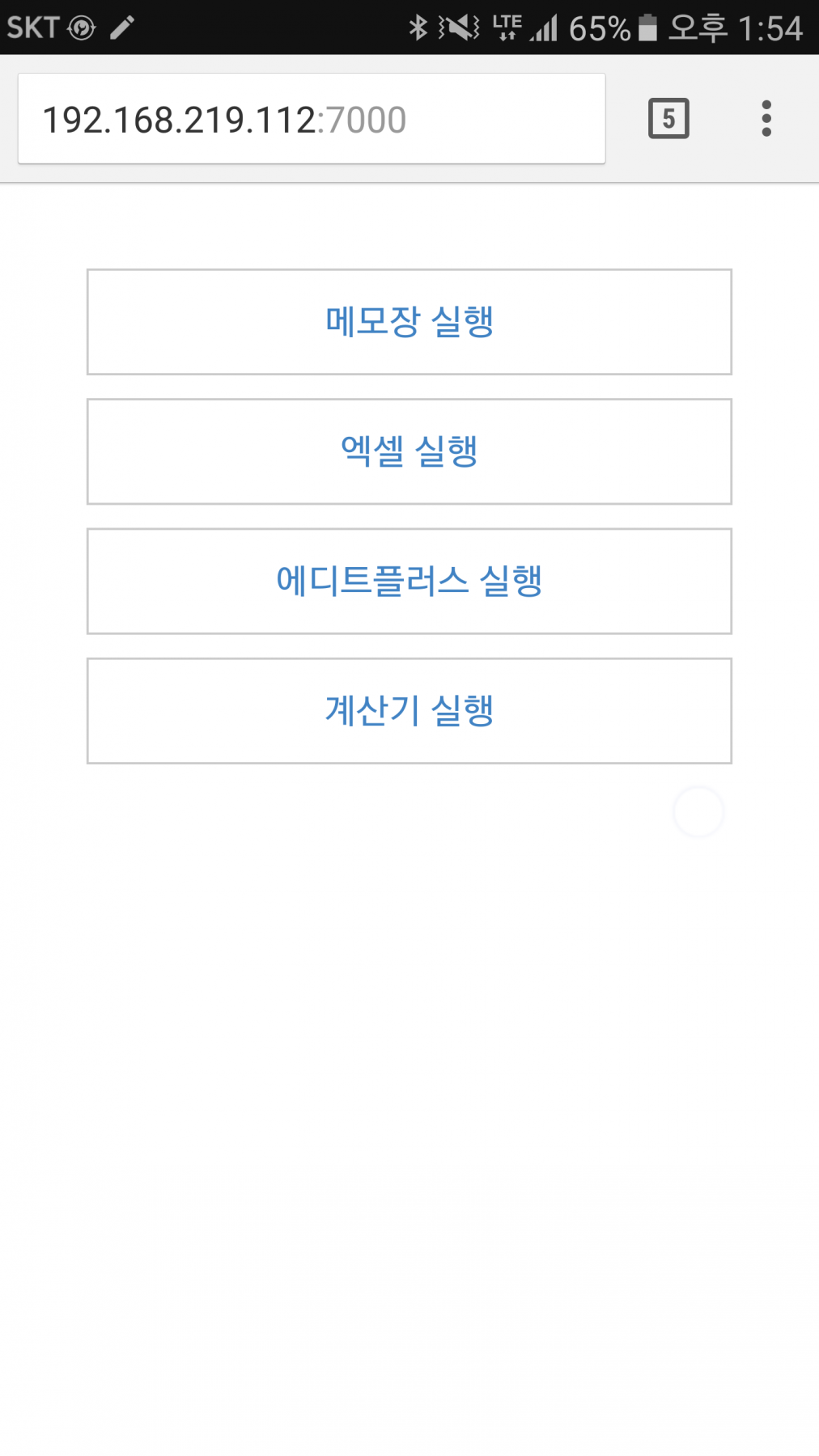Open the browser overflow menu
819x1456 pixels.
(766, 119)
